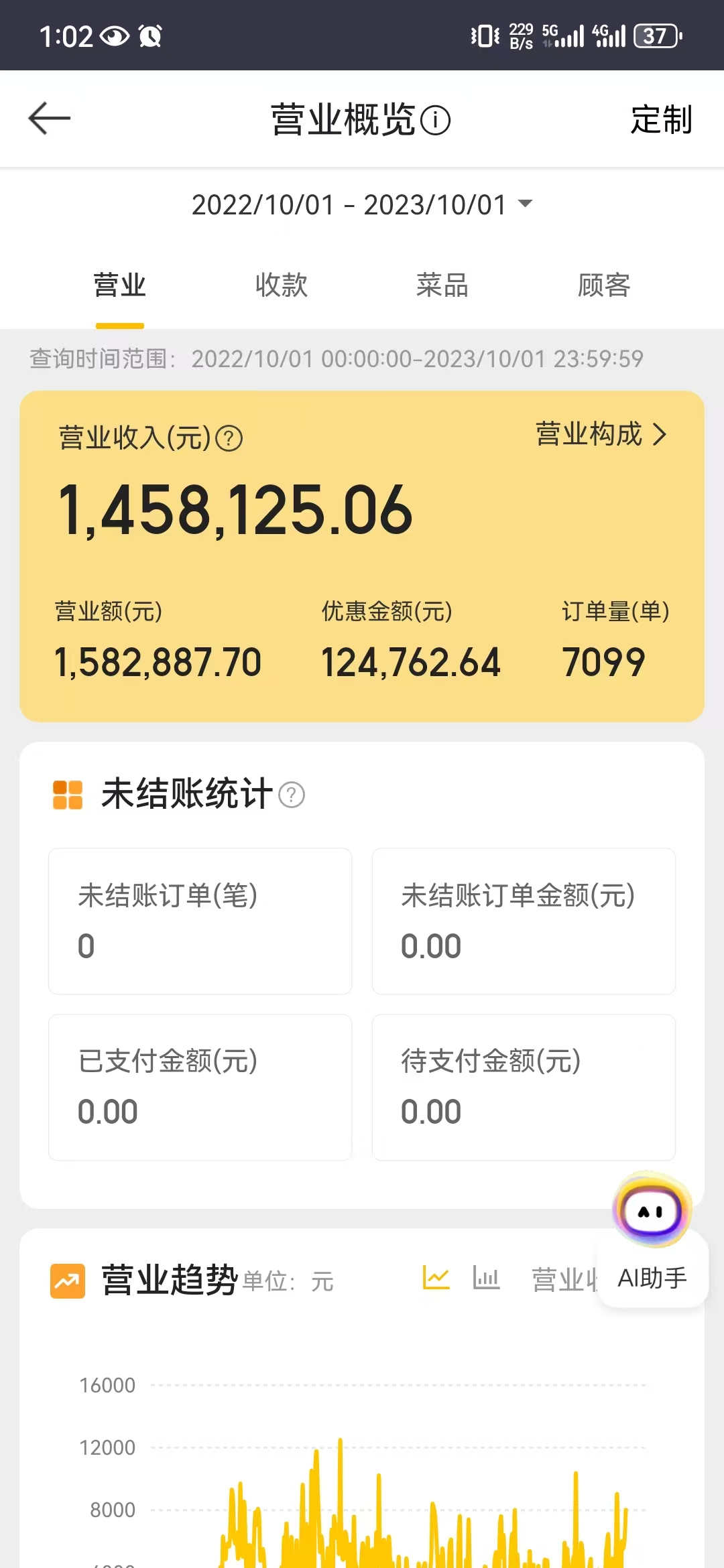
Task: Switch trend chart to bar view
Action: tap(486, 1278)
